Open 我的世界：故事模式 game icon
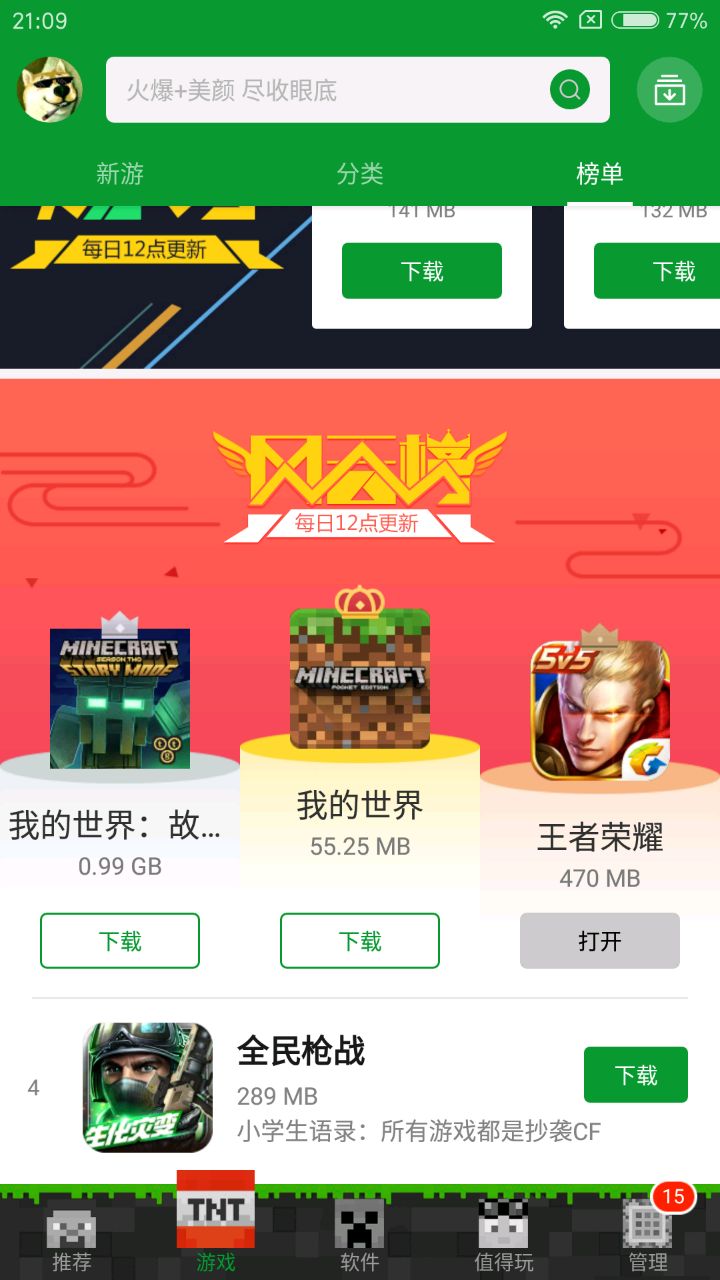The image size is (720, 1280). [120, 698]
